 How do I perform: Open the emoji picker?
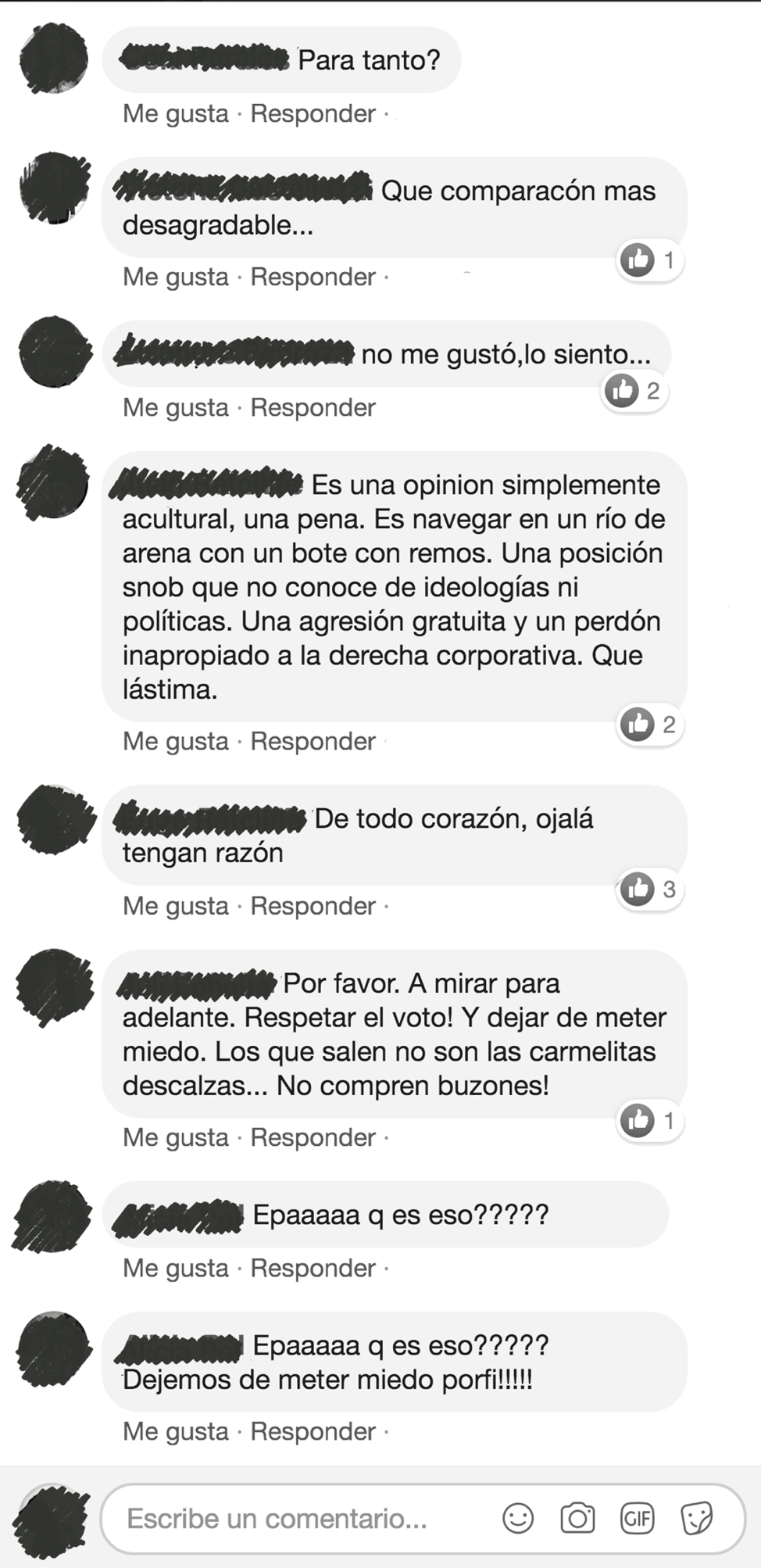(x=517, y=1519)
